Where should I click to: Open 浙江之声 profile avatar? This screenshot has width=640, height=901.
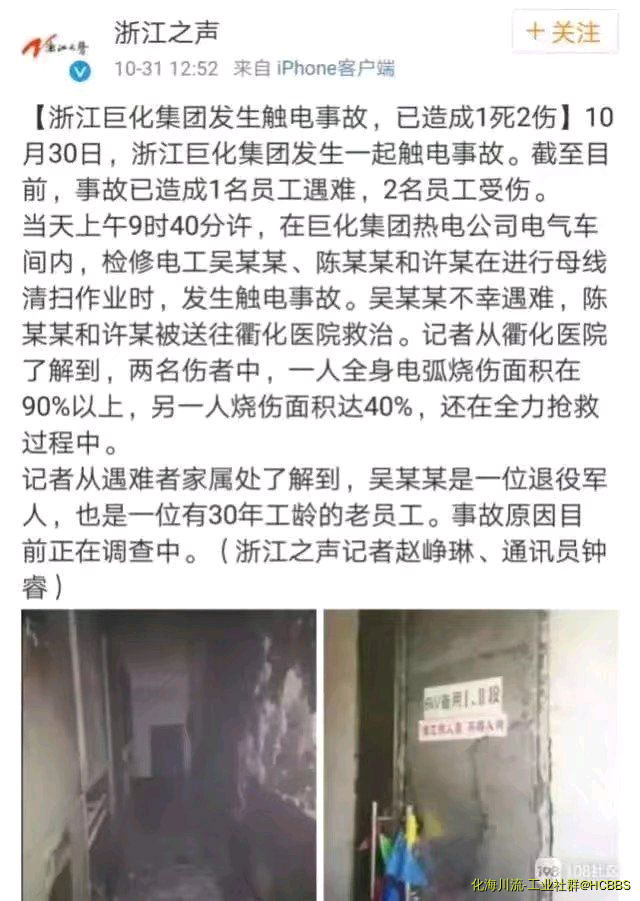[x=55, y=48]
